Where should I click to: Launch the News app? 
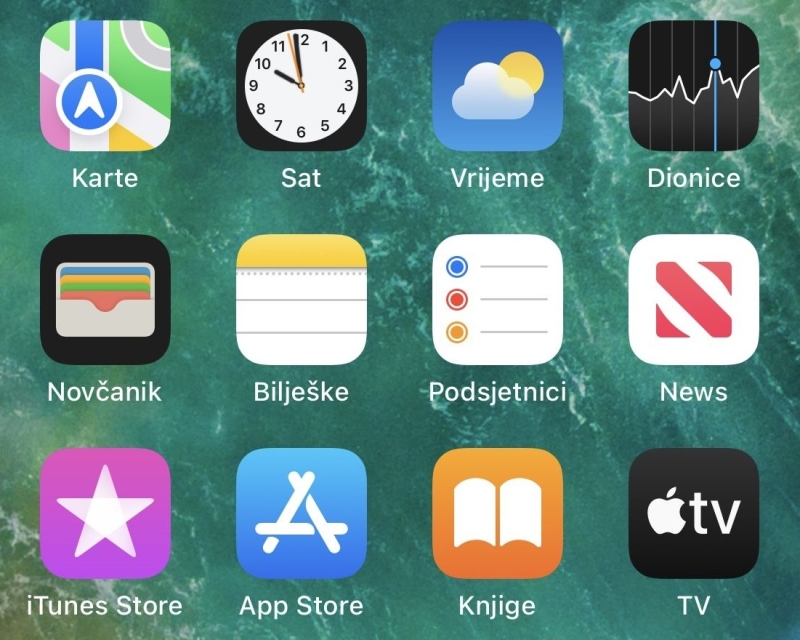pos(693,300)
